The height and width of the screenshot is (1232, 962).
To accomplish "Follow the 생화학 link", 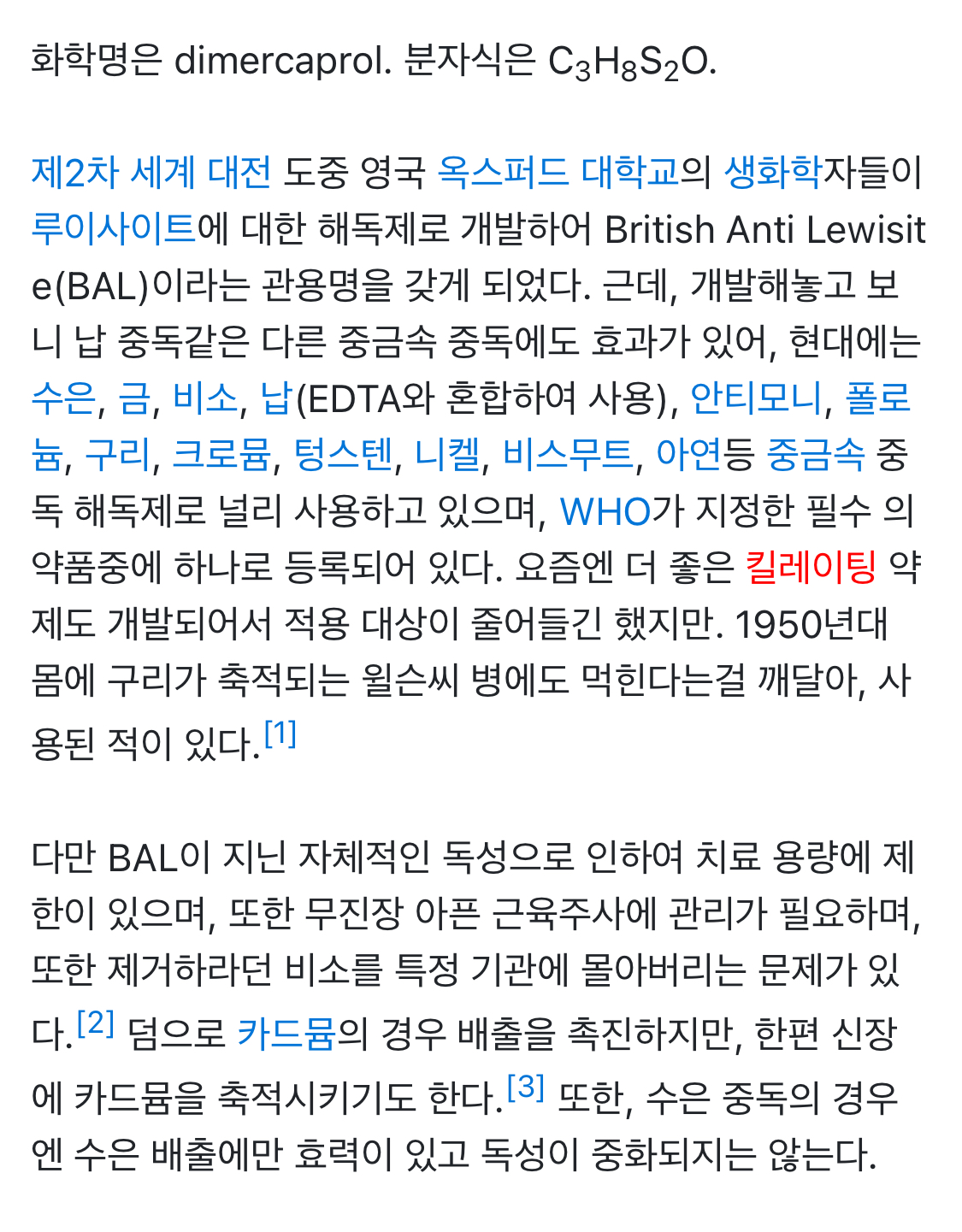I will (x=772, y=173).
